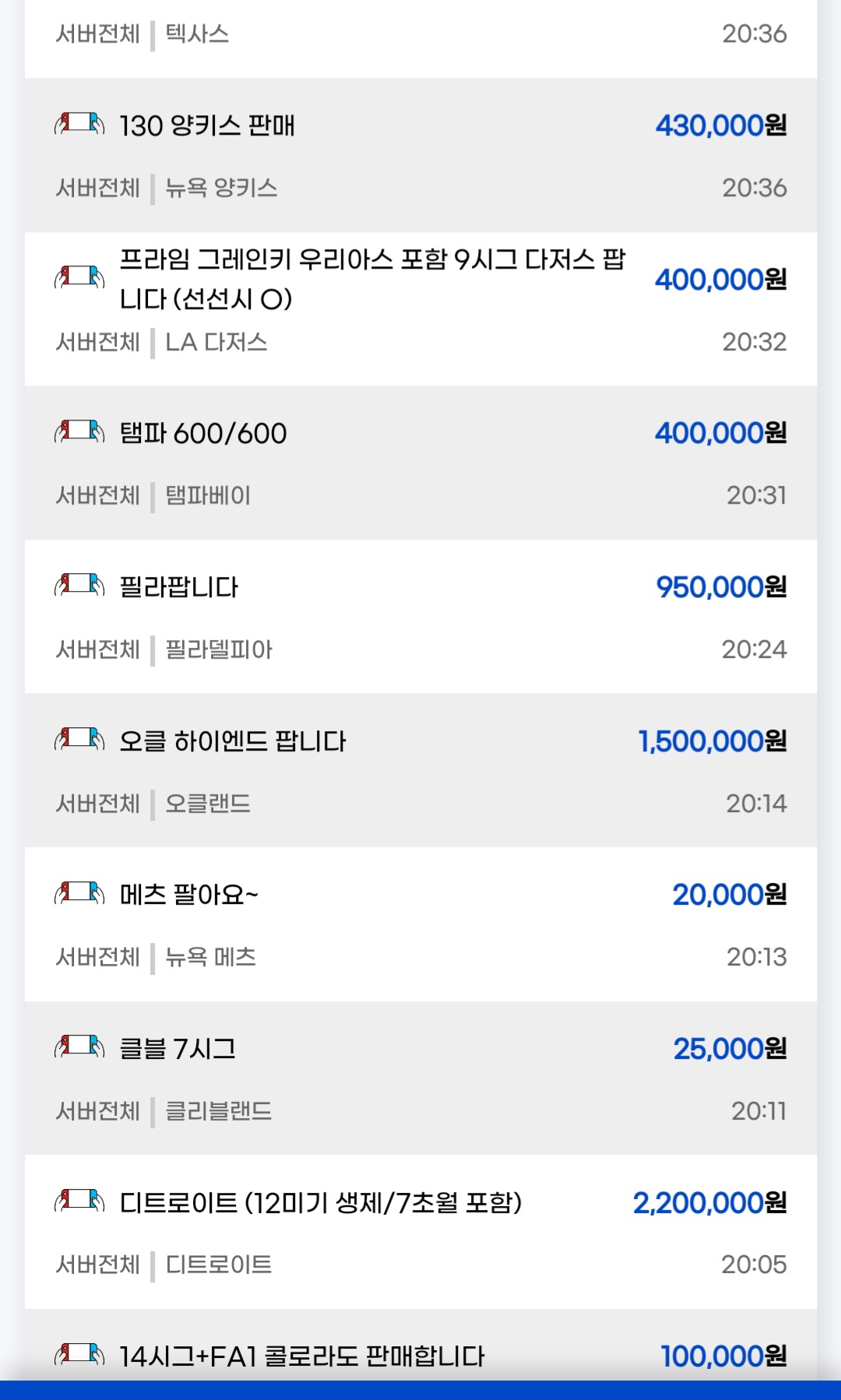View the 14시그+FA1 콜로라도 판매합니다 listing
Image resolution: width=841 pixels, height=1400 pixels.
click(x=301, y=1357)
